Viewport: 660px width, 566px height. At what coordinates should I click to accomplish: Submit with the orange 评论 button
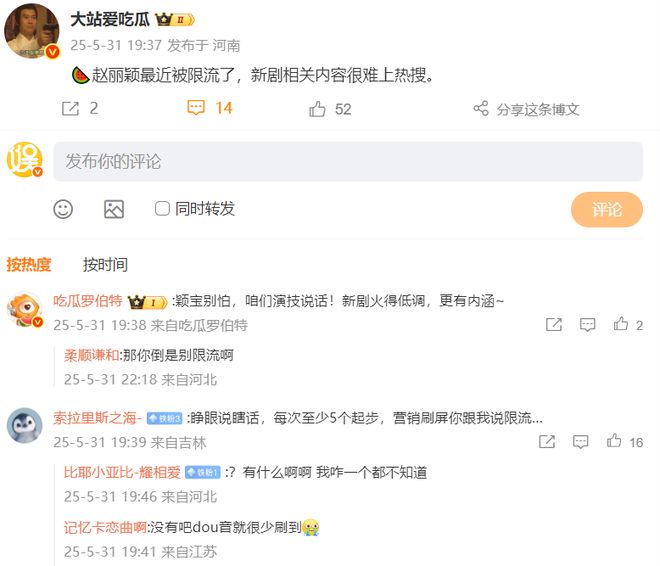[x=606, y=209]
